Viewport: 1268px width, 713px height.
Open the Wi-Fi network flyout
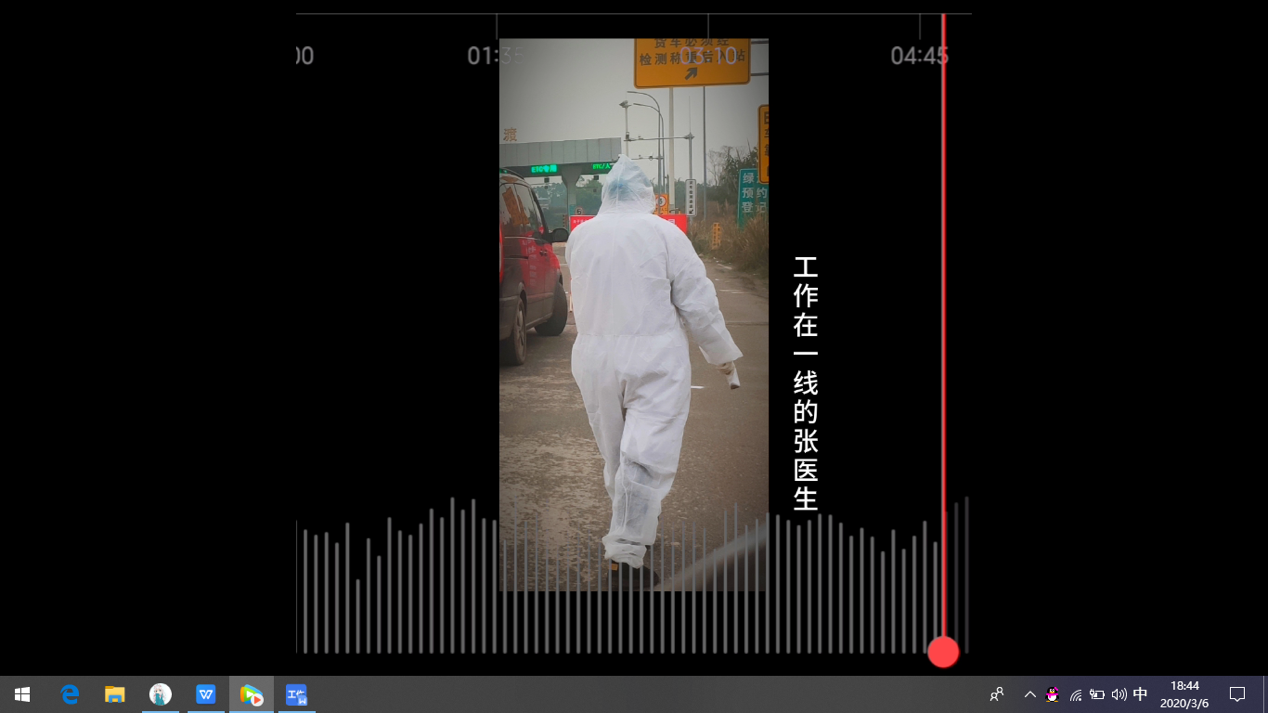pos(1075,694)
